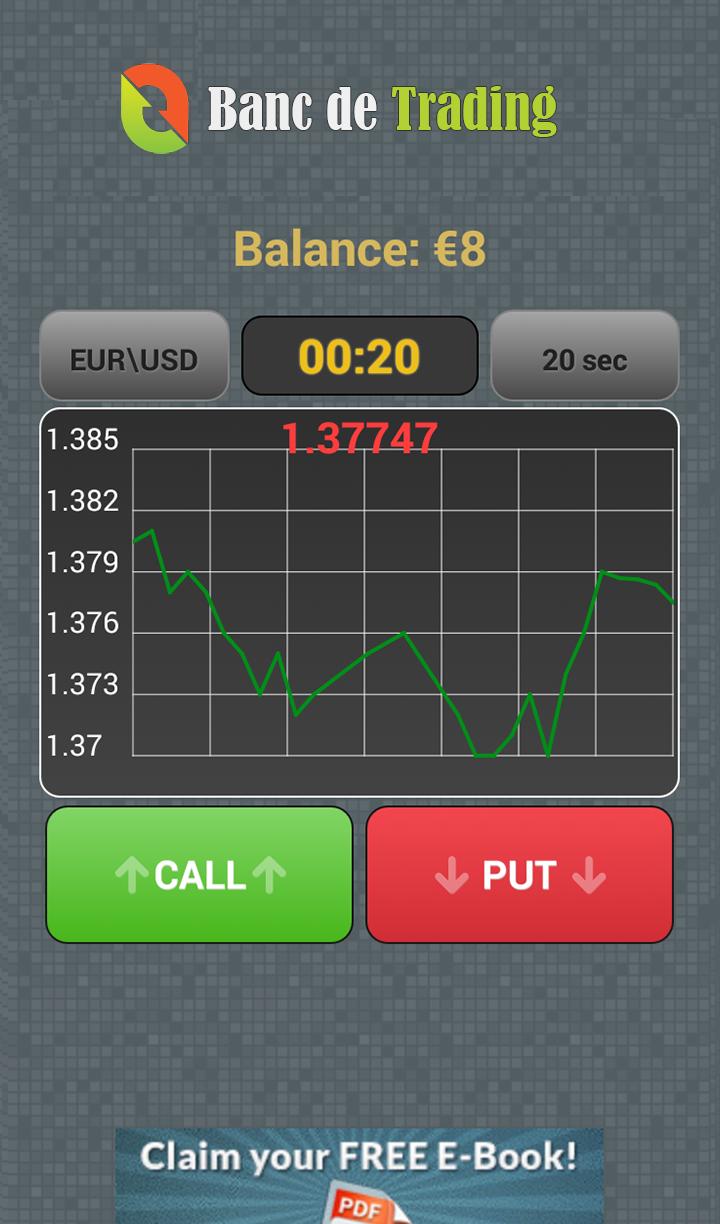Open the EUR\USD currency pair selector
The image size is (720, 1224).
[134, 356]
